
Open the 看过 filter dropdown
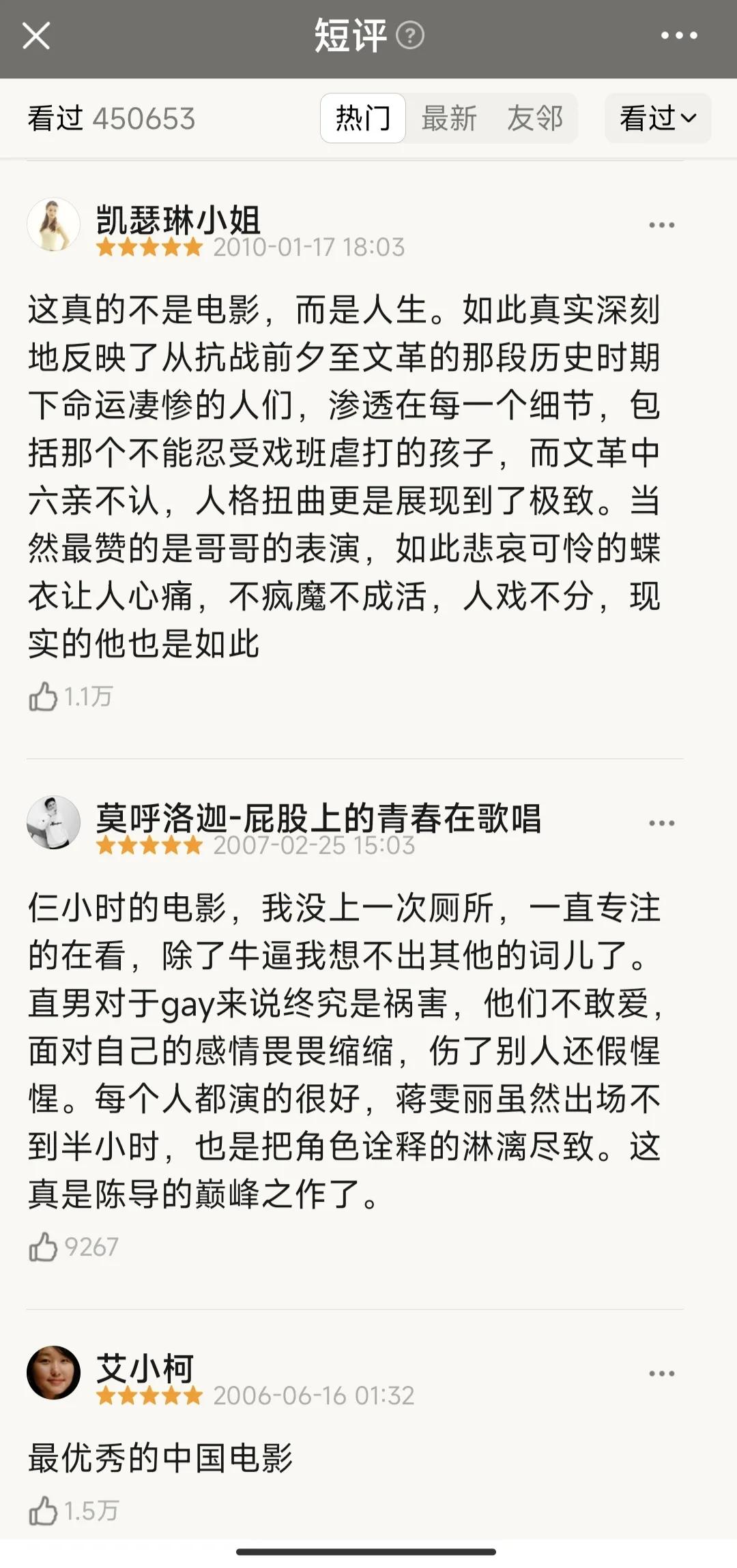point(656,118)
